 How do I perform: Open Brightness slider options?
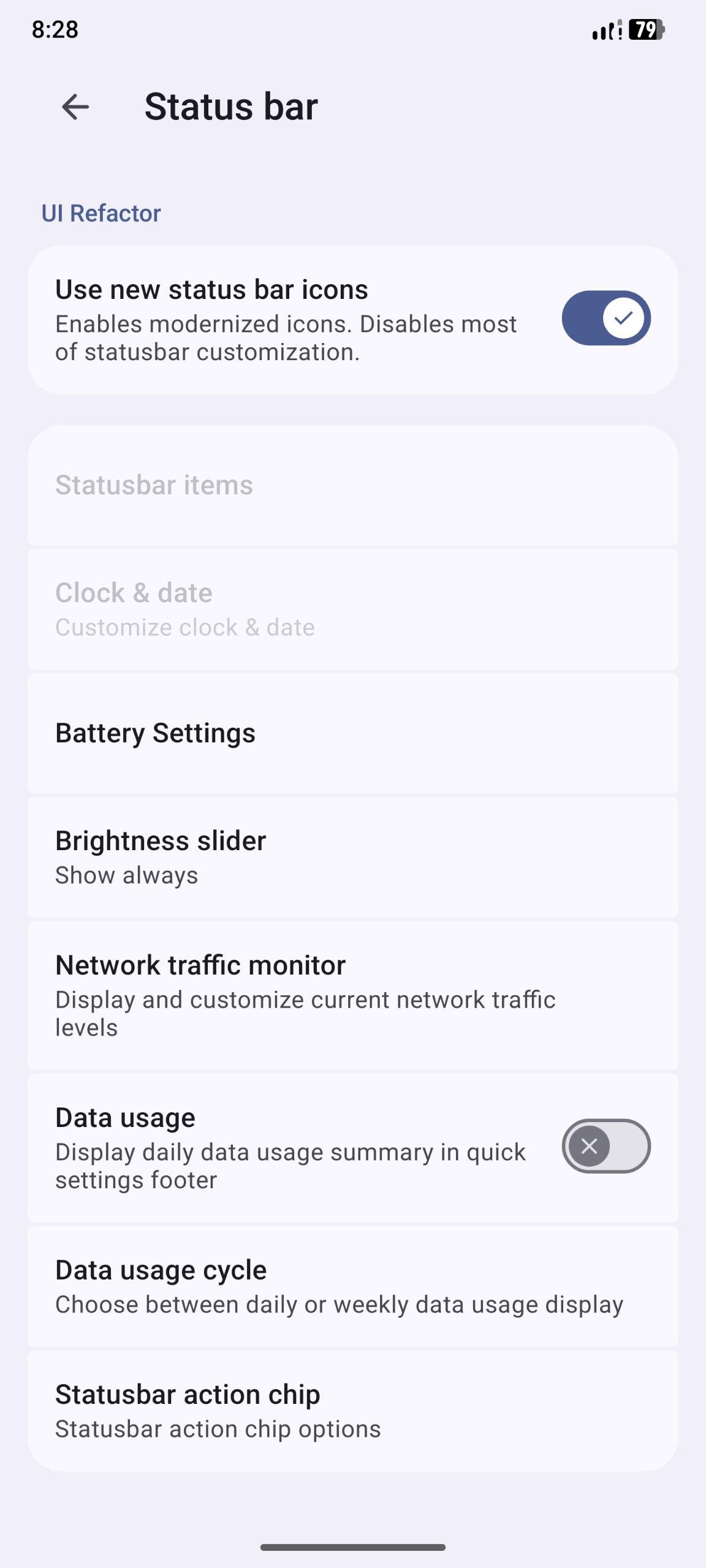[x=352, y=857]
